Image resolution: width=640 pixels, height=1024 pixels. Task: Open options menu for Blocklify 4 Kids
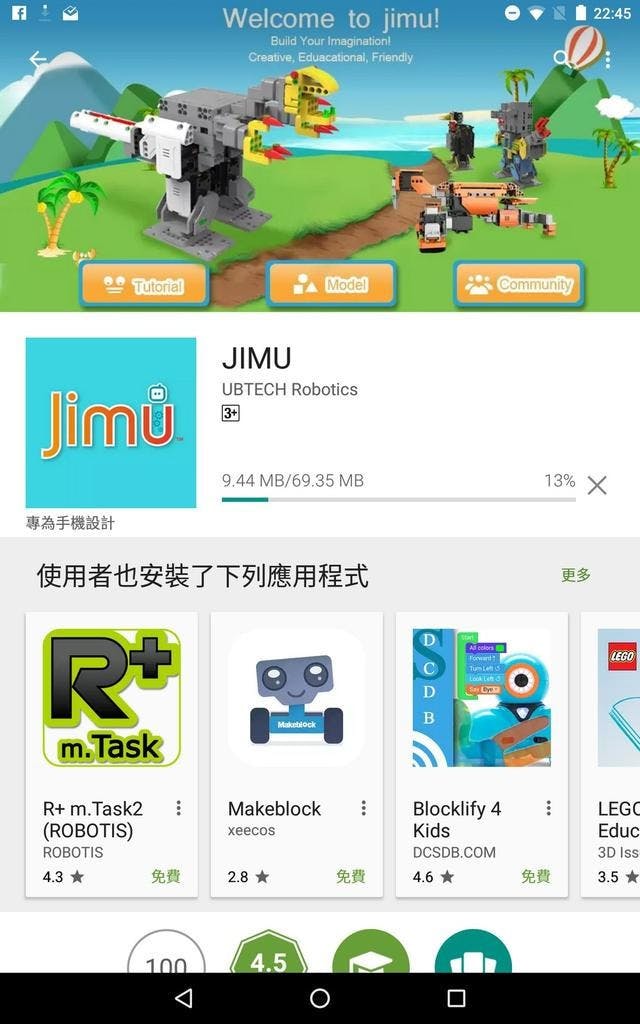point(549,808)
